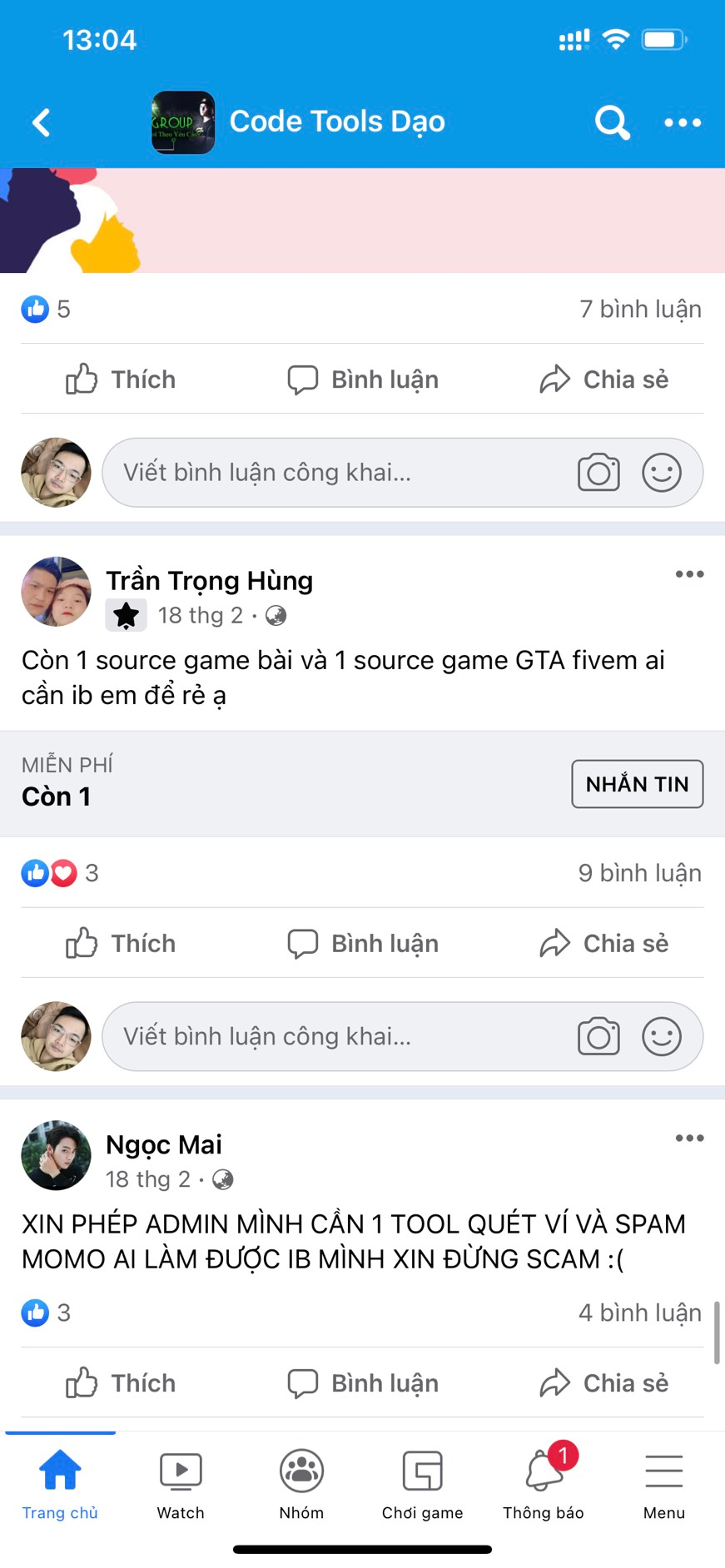
Task: Open Ngọc Mai's profile
Action: [164, 1144]
